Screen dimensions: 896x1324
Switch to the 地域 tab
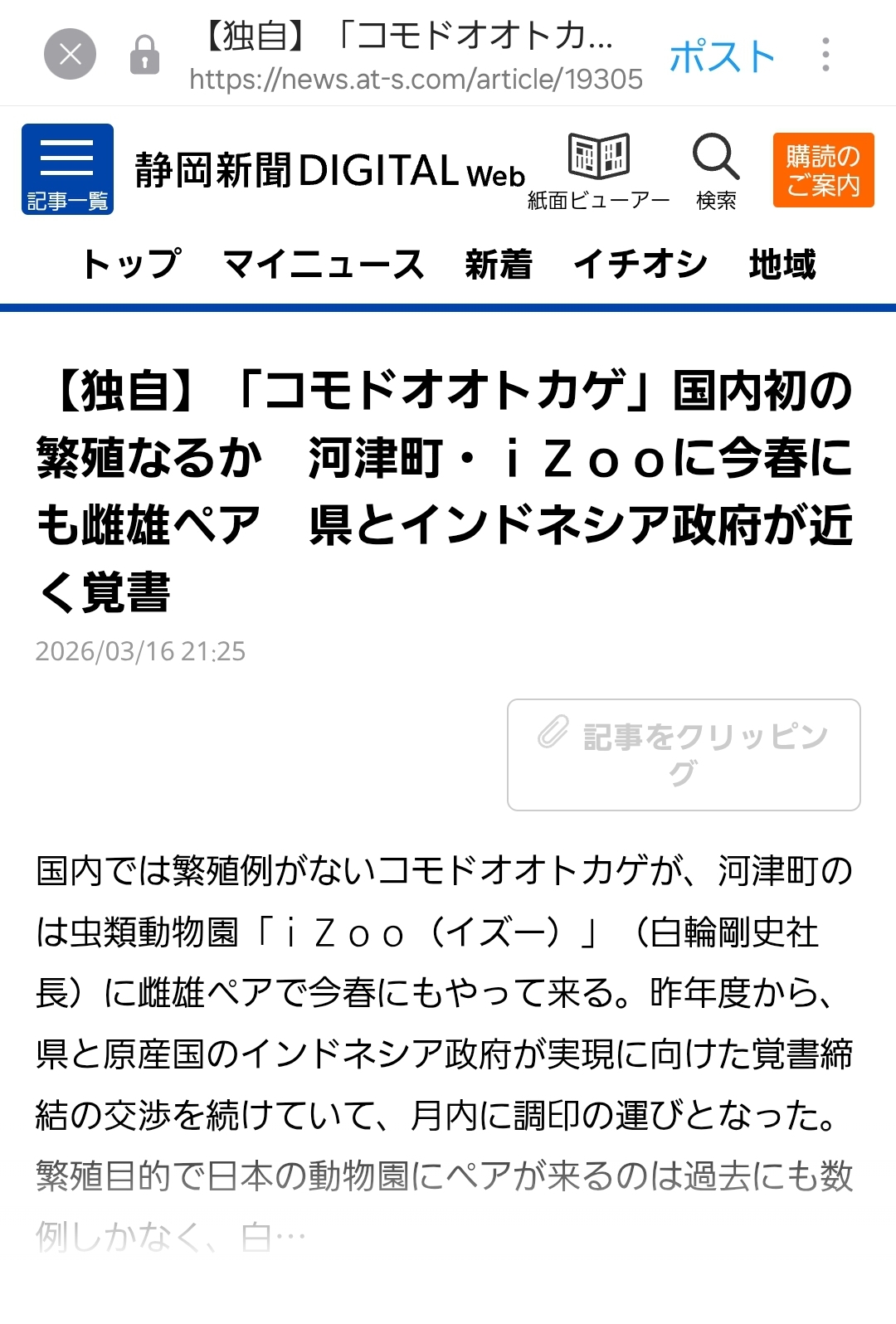[782, 265]
